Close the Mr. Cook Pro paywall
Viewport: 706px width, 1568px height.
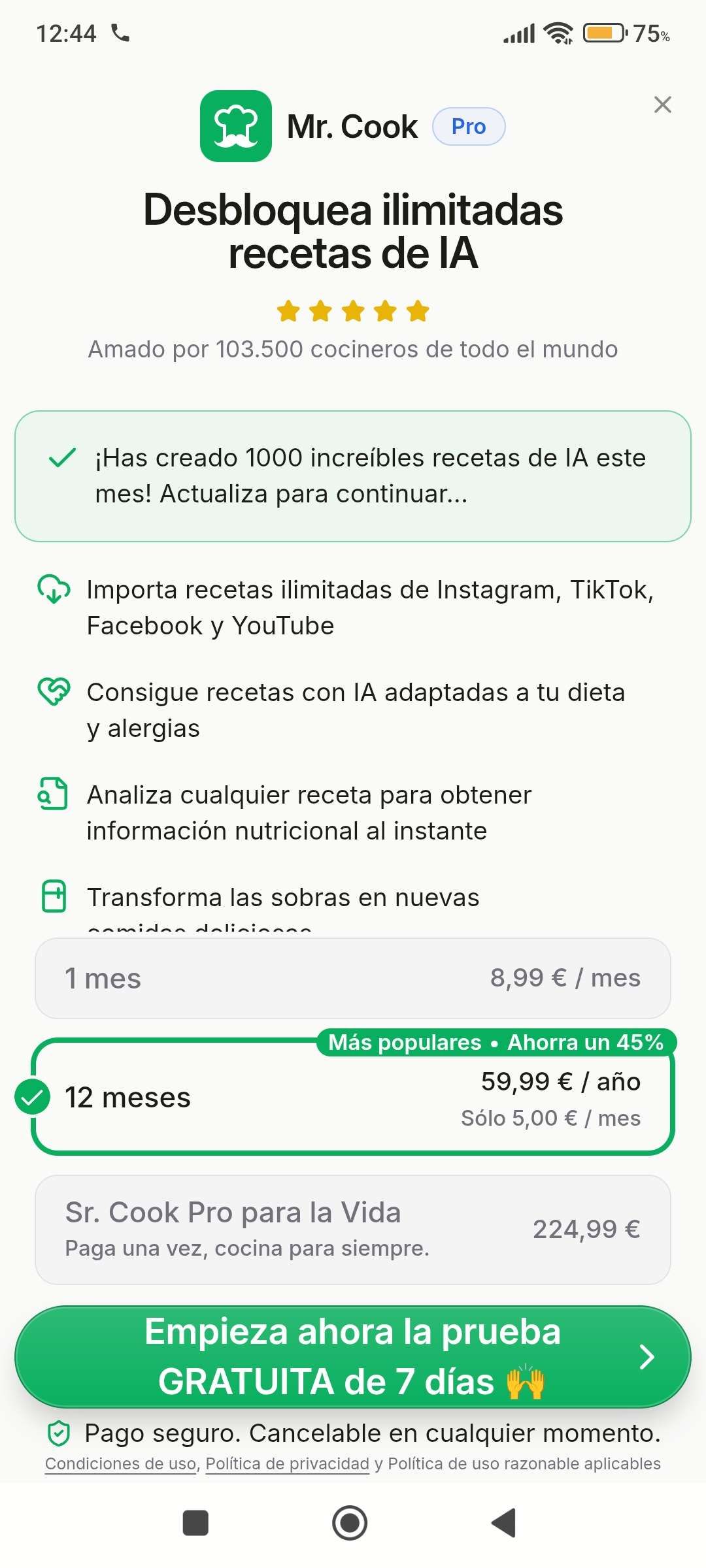coord(662,105)
